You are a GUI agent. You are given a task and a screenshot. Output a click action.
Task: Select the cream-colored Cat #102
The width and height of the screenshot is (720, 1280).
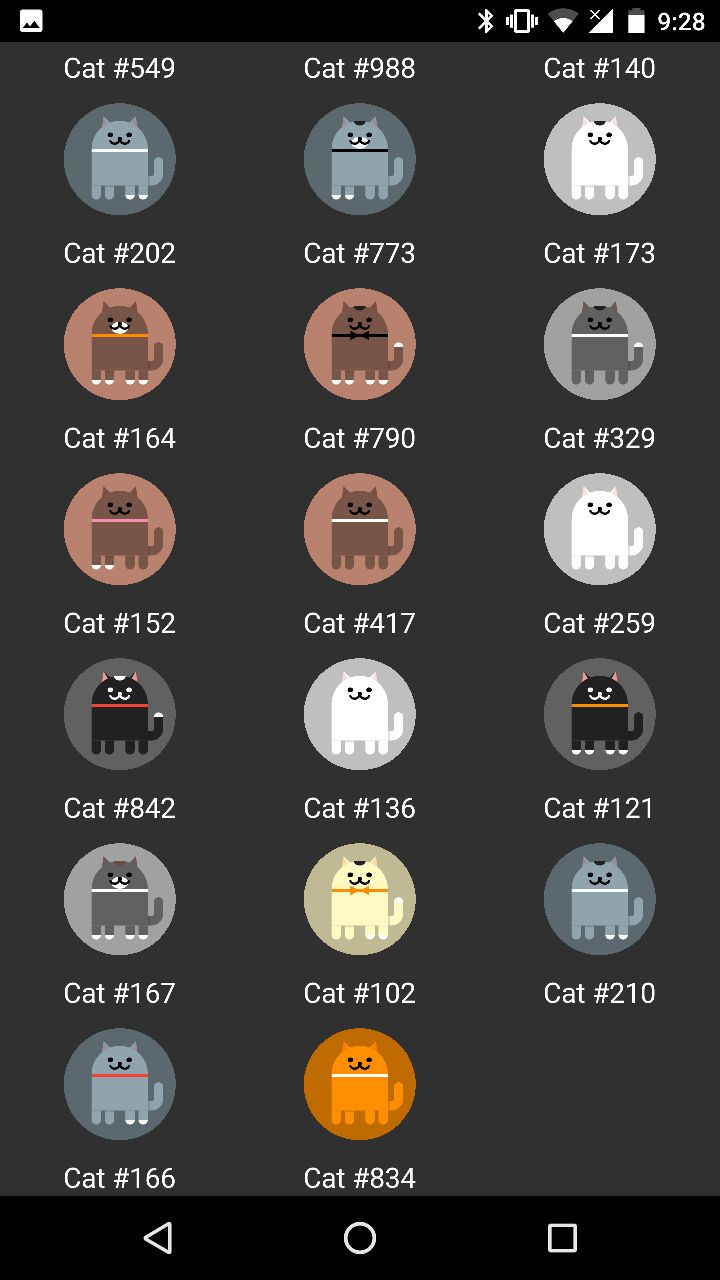click(x=360, y=900)
